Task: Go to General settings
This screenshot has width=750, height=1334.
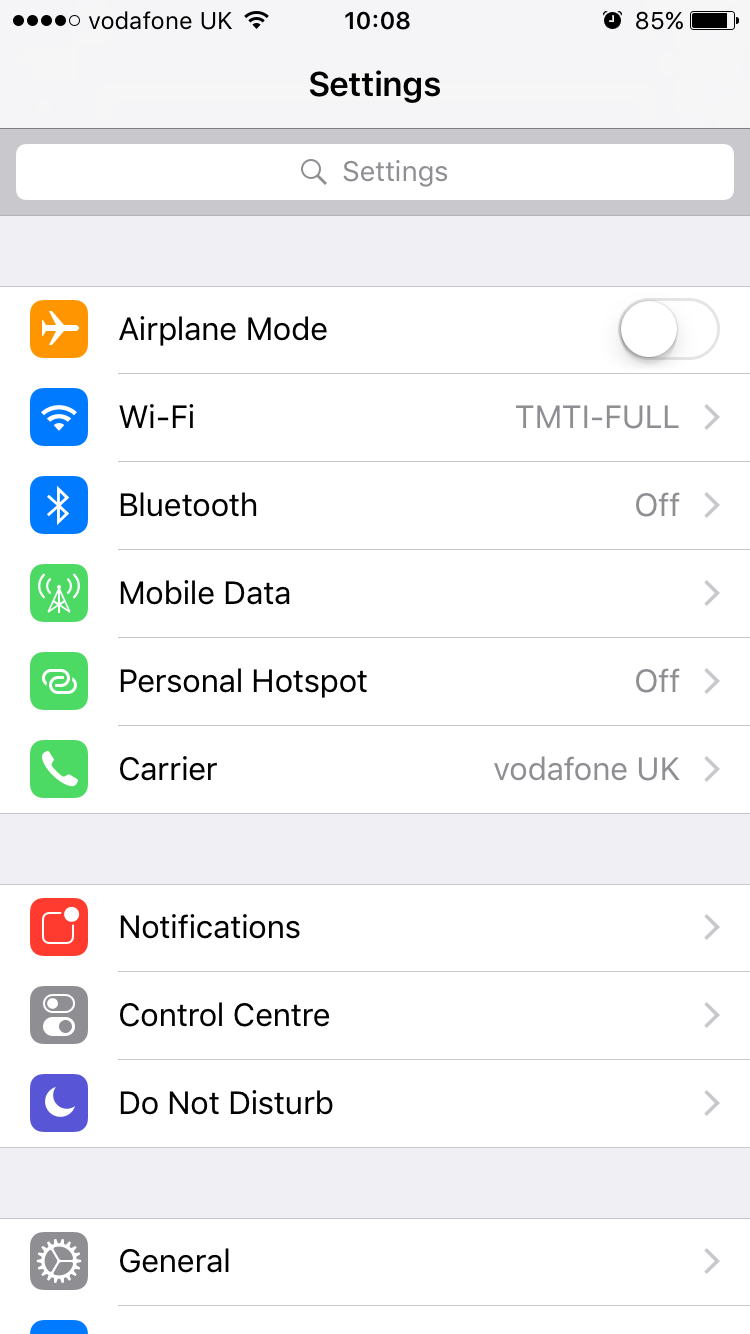Action: tap(375, 1261)
